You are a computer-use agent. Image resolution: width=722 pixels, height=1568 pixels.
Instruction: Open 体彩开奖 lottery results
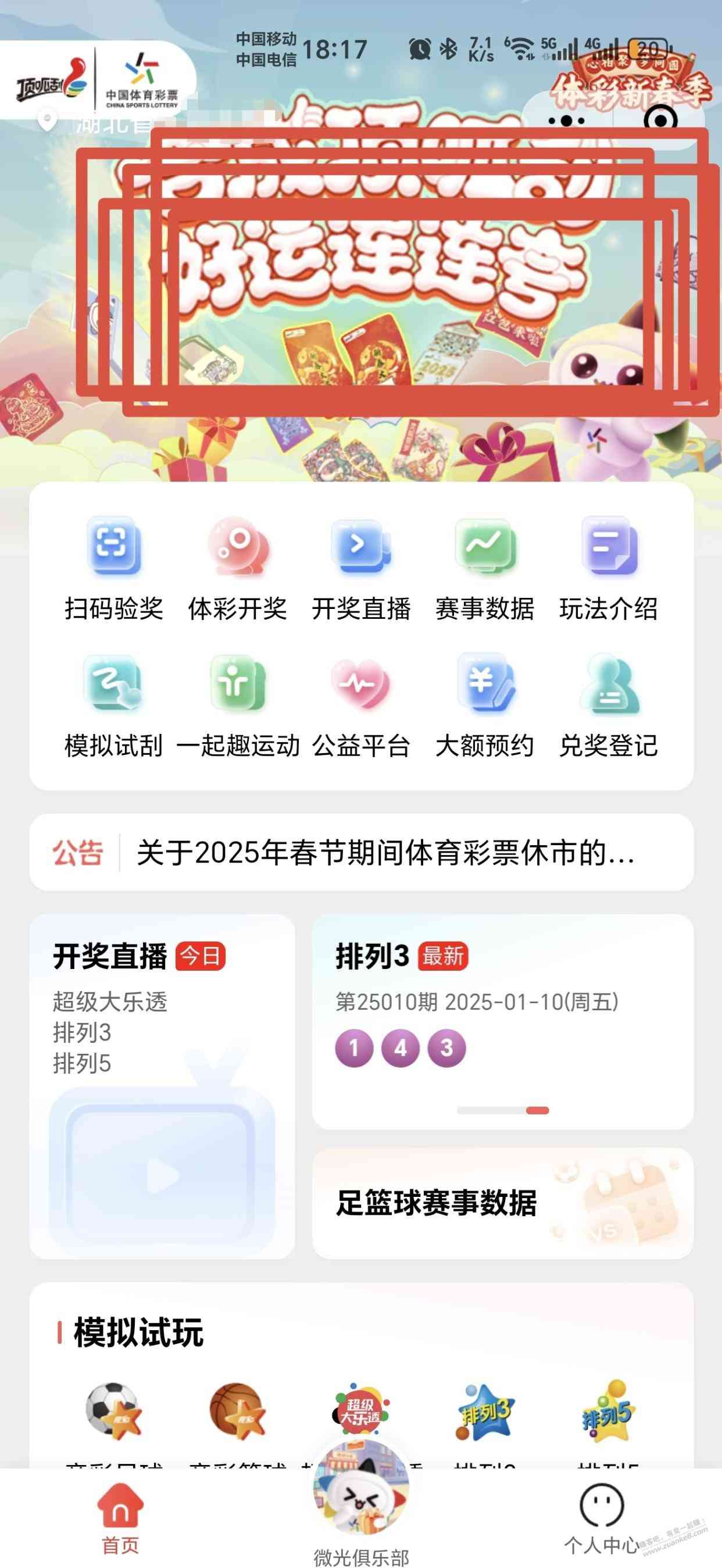tap(237, 567)
